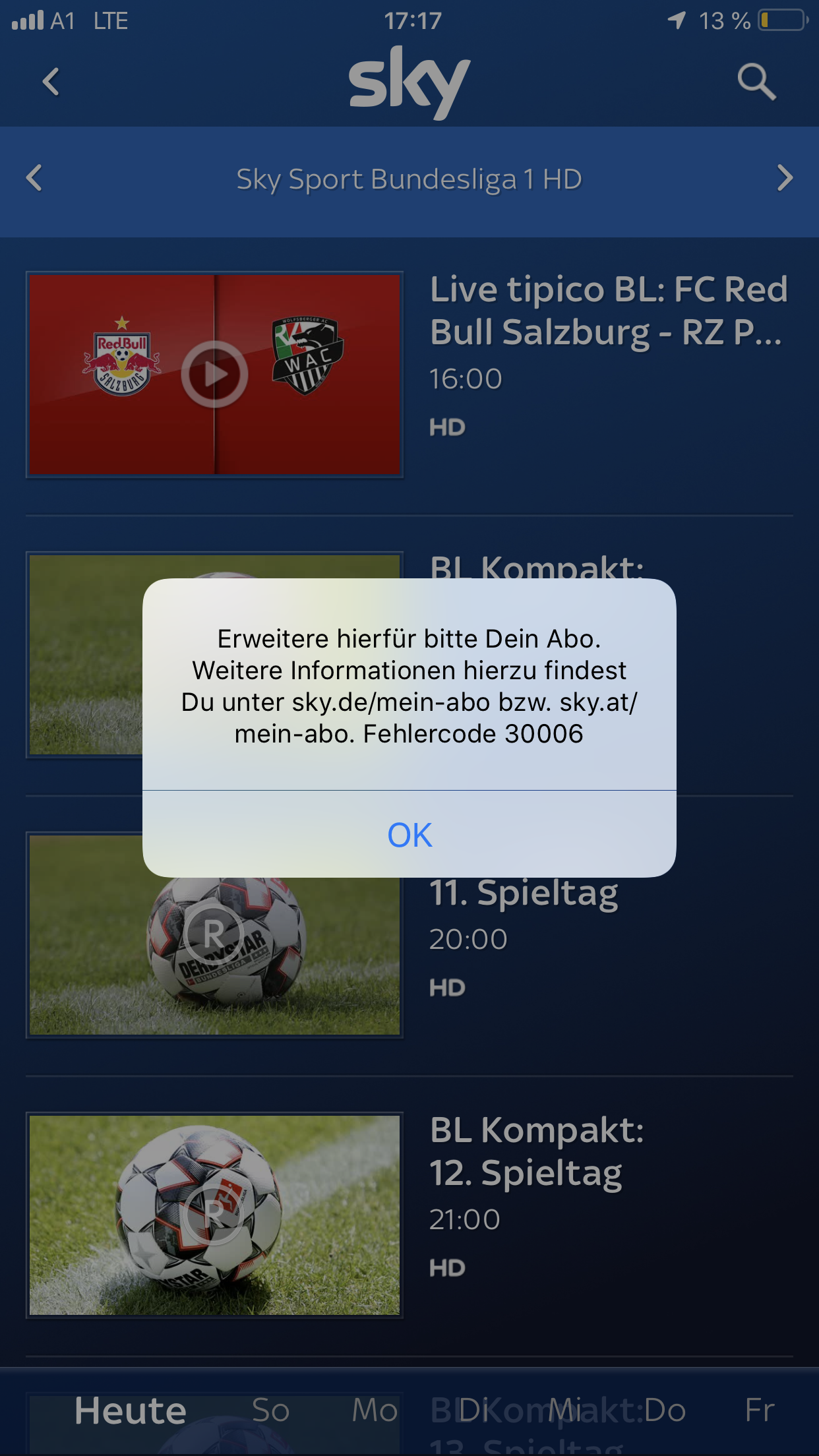819x1456 pixels.
Task: Select the Heute day tab
Action: 130,1411
